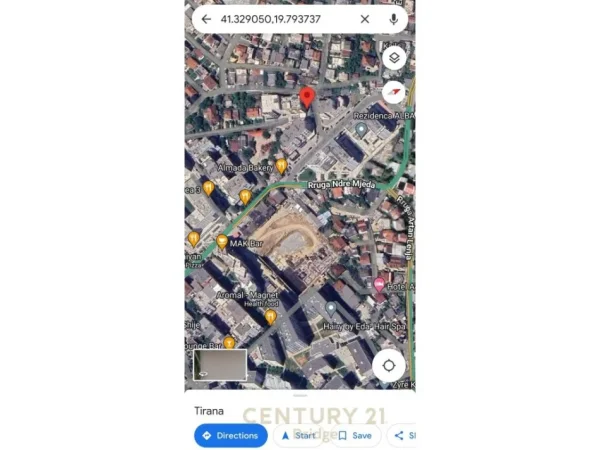
Task: Get Directions to the dropped pin
Action: (230, 435)
